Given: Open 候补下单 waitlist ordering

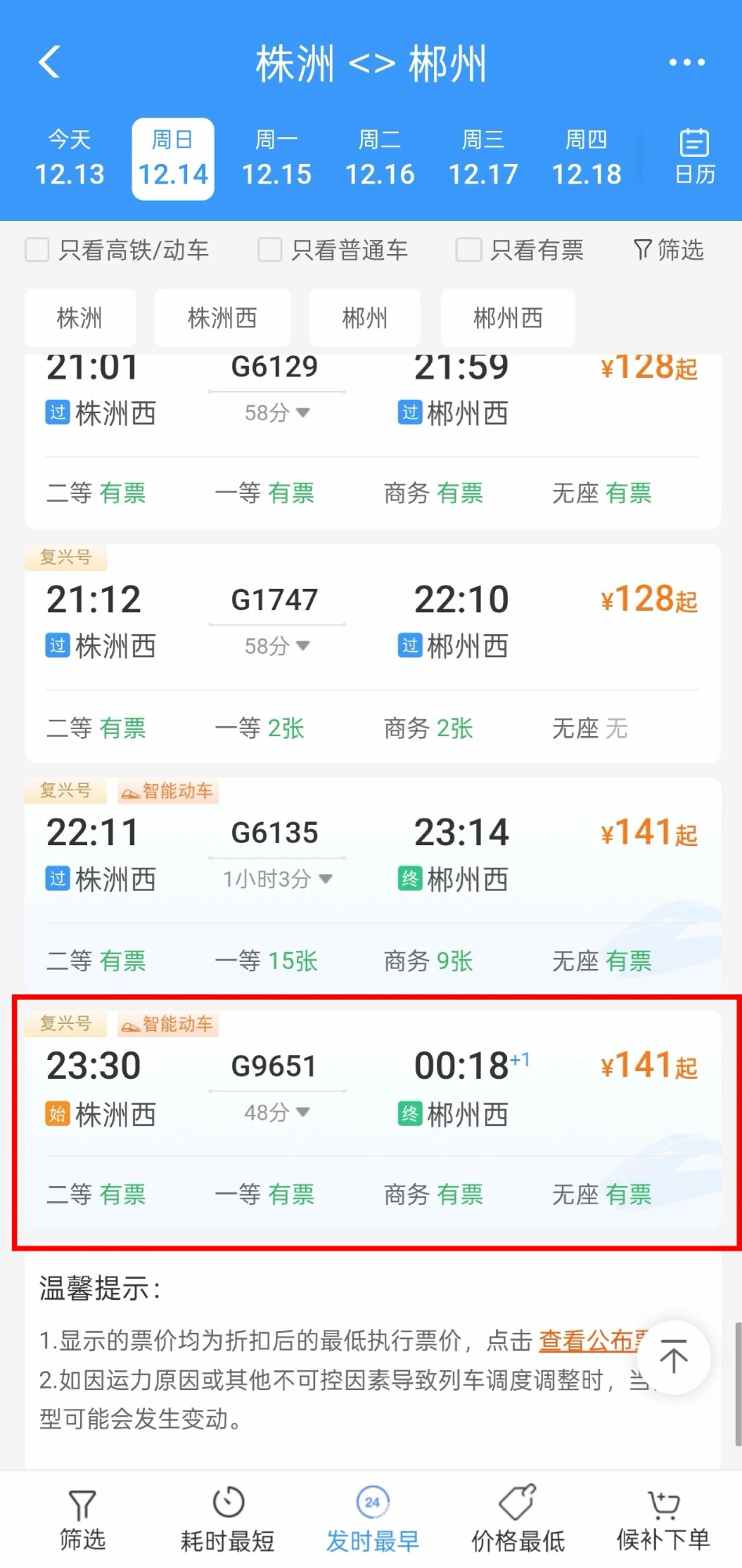Looking at the screenshot, I should pyautogui.click(x=663, y=1519).
